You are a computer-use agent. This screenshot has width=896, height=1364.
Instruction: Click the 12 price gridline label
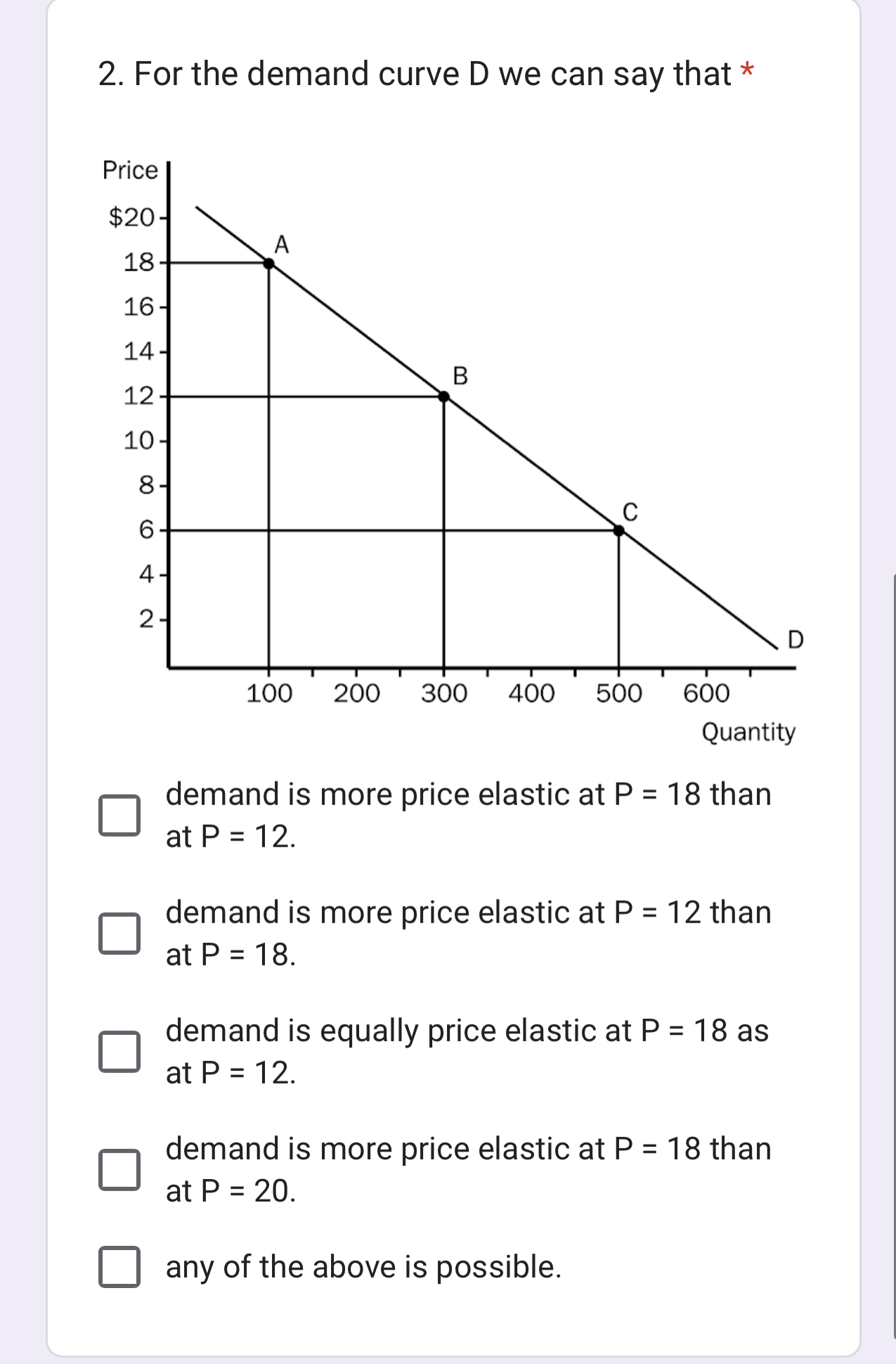click(141, 397)
